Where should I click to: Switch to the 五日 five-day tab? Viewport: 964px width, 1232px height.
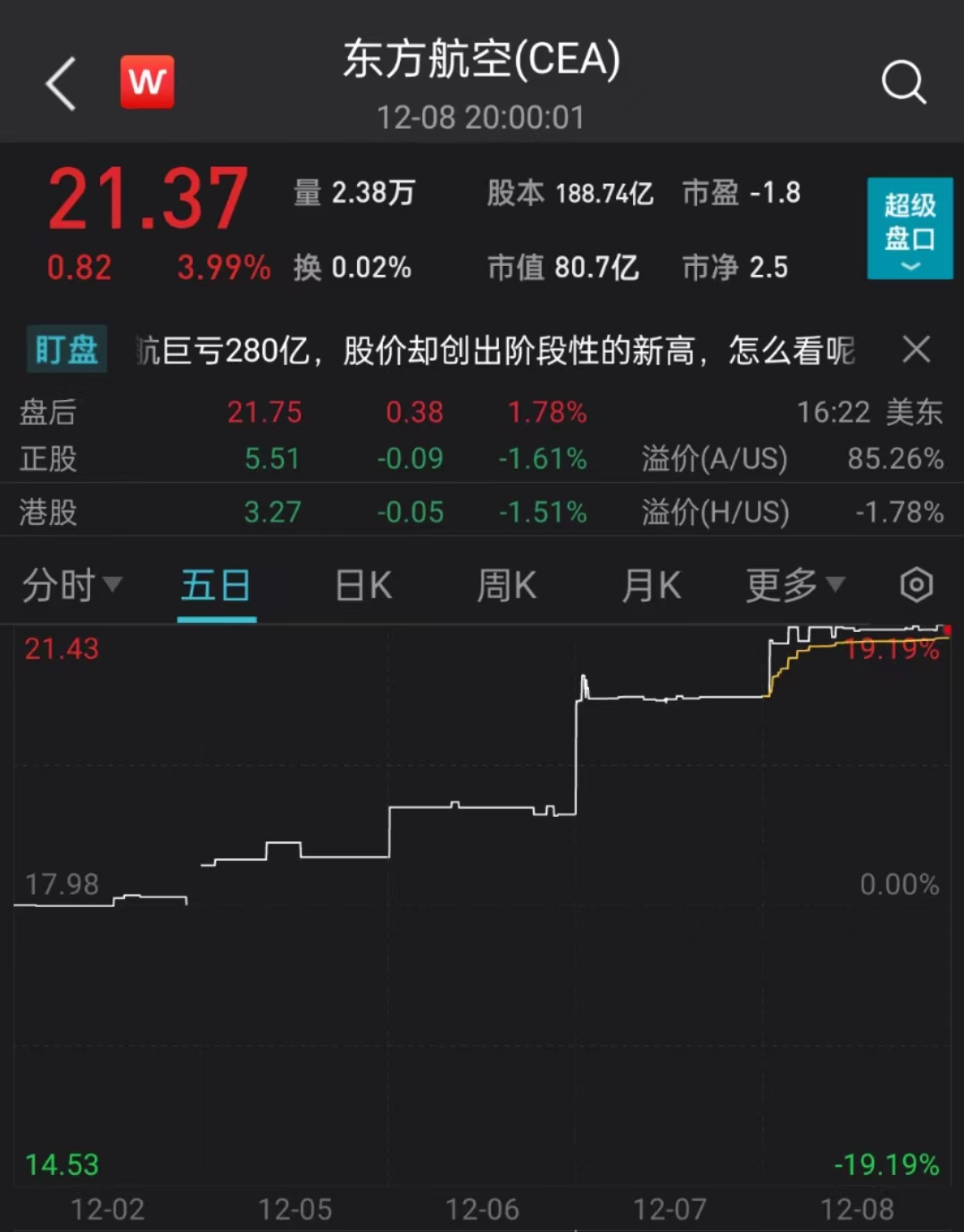pos(215,585)
